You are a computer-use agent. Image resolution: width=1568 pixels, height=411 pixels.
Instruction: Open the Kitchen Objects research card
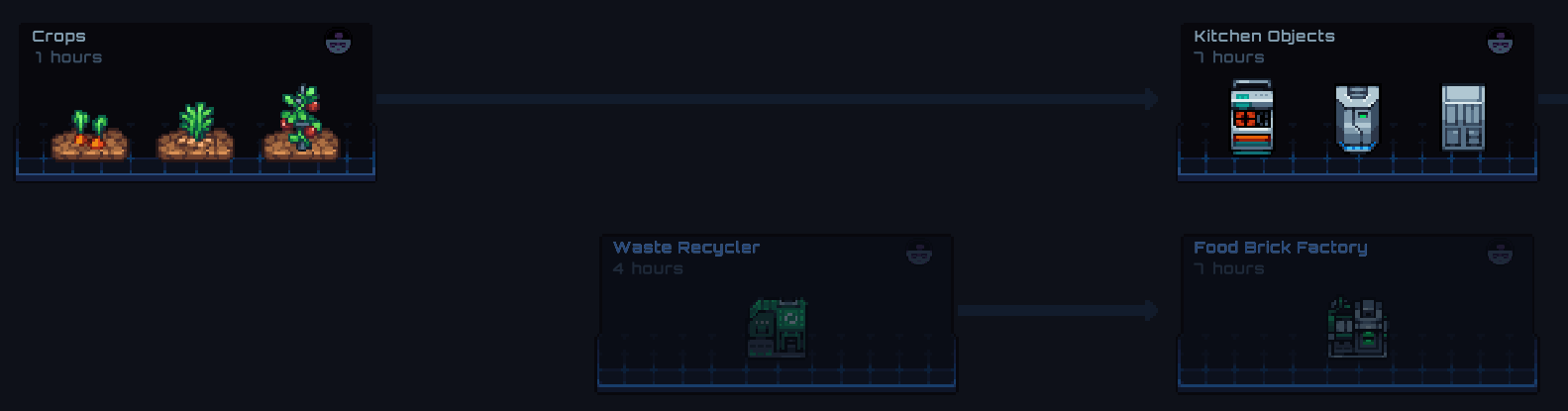coord(1357,102)
